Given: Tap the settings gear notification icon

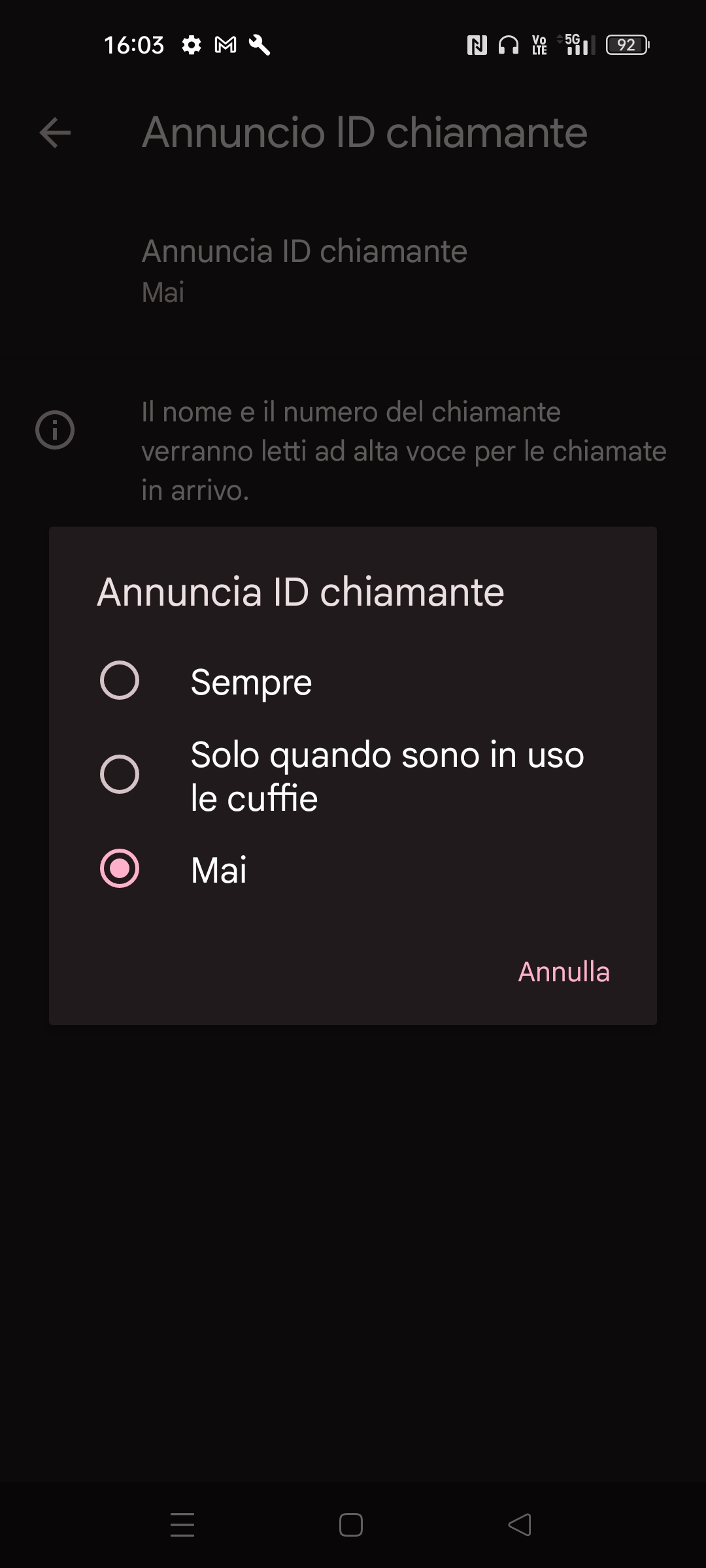Looking at the screenshot, I should [x=192, y=46].
